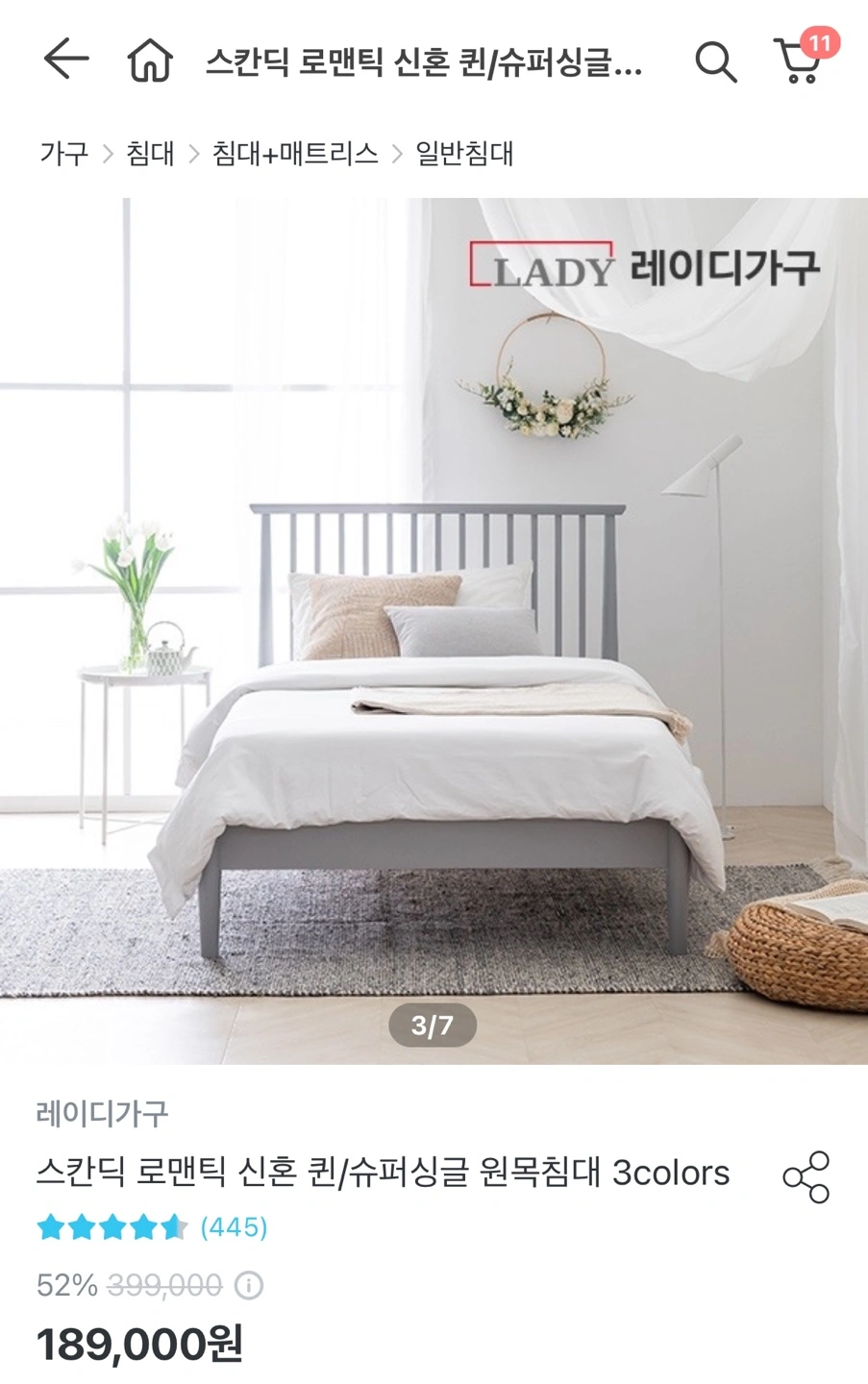Show discount price info
The width and height of the screenshot is (868, 1384).
249,1285
